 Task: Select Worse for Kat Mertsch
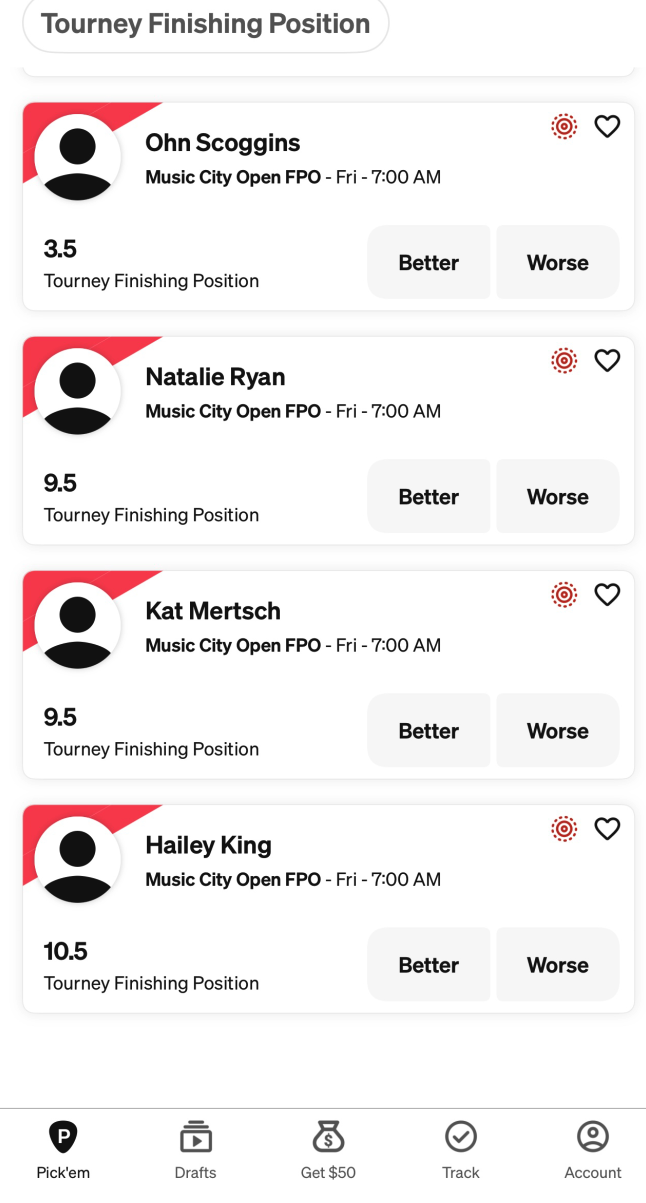click(x=558, y=730)
